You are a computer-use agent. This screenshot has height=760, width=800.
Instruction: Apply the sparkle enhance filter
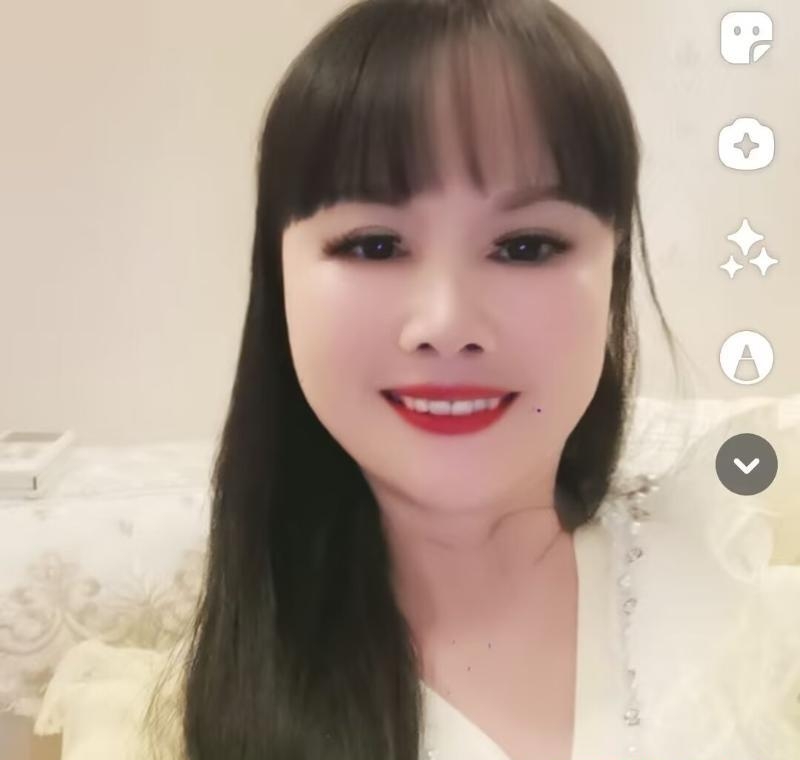[748, 250]
